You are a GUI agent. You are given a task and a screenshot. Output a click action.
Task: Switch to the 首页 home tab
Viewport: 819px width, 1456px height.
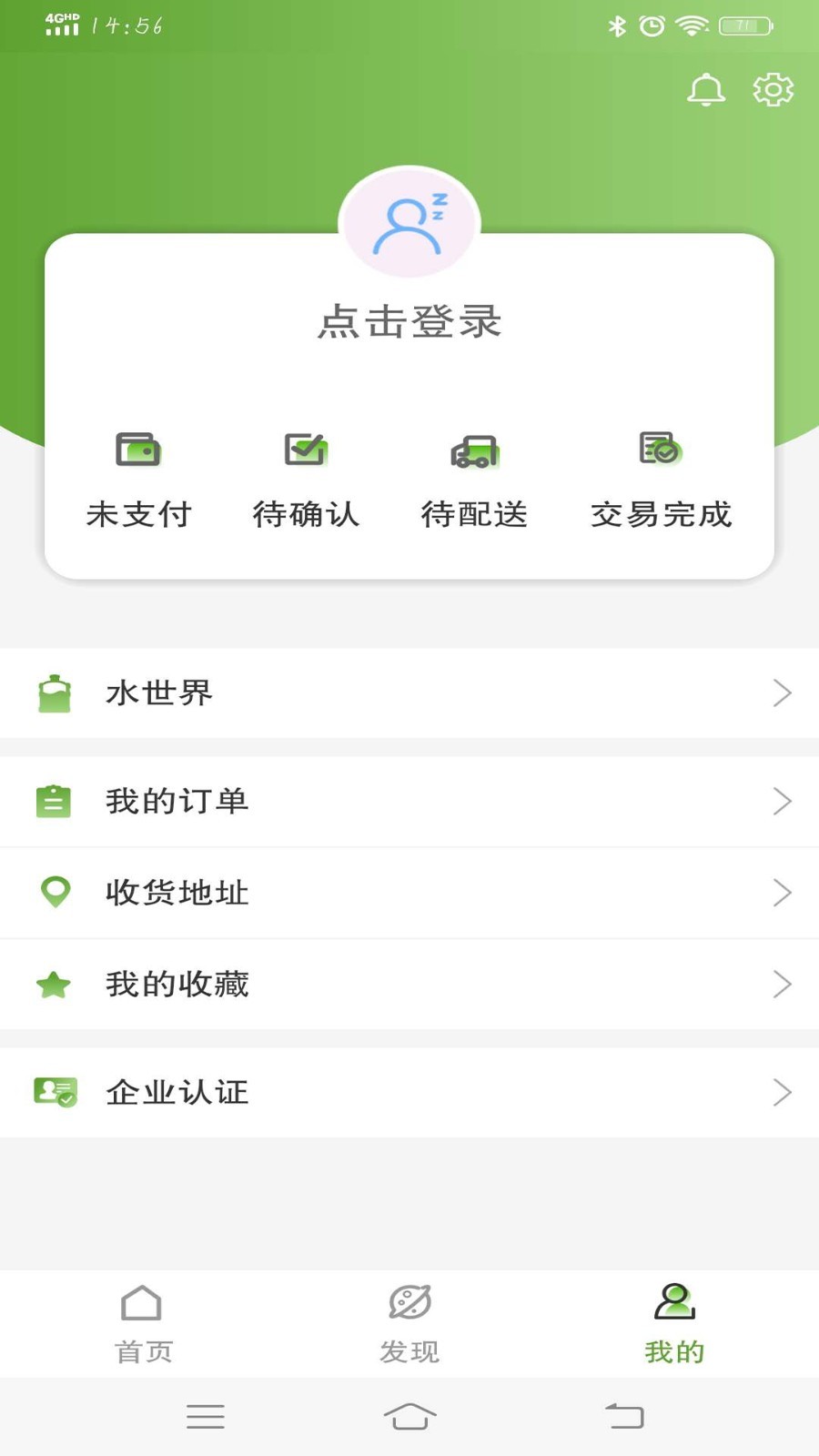(x=142, y=1324)
